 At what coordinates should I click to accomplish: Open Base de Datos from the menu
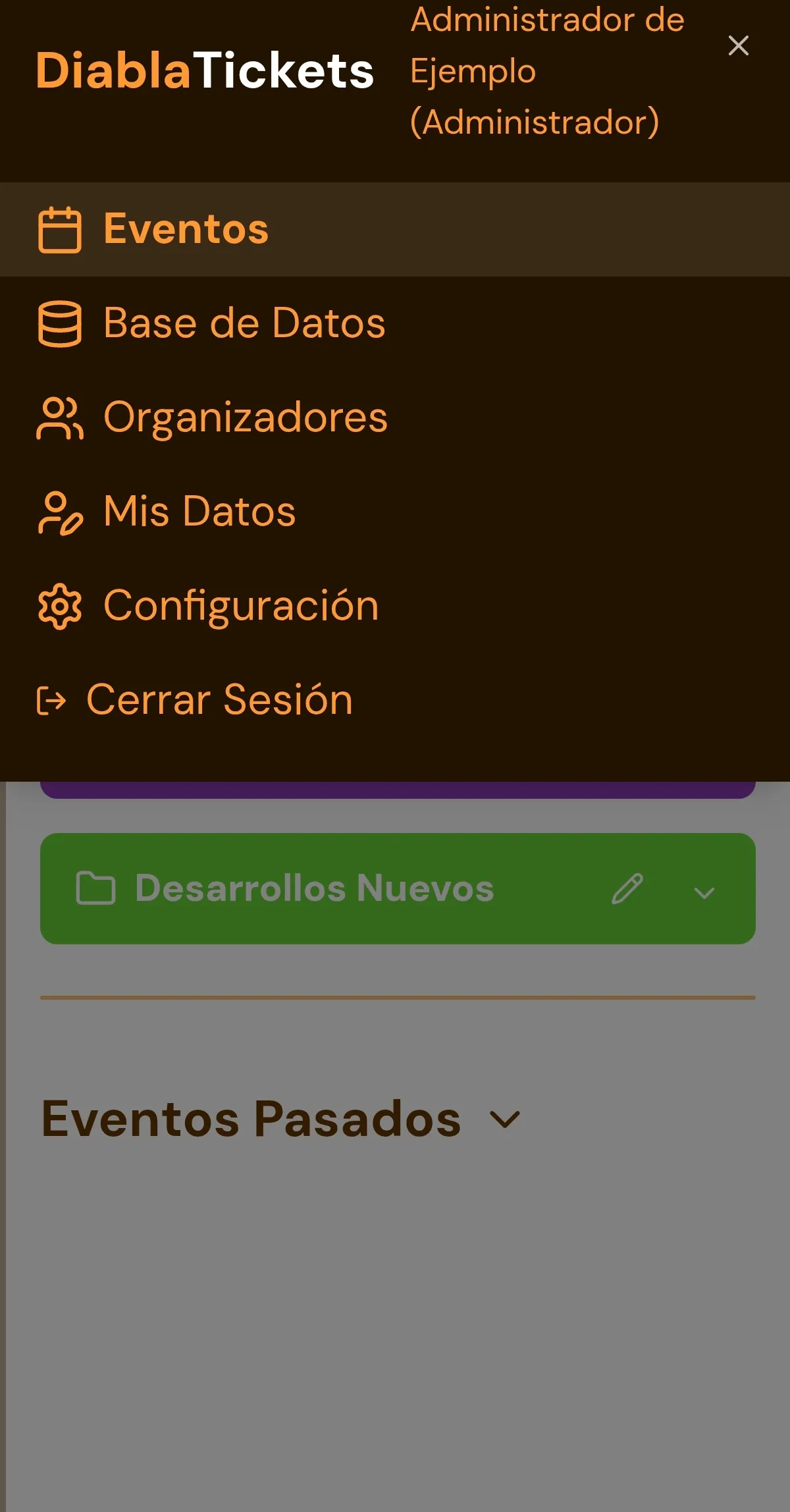(x=244, y=322)
